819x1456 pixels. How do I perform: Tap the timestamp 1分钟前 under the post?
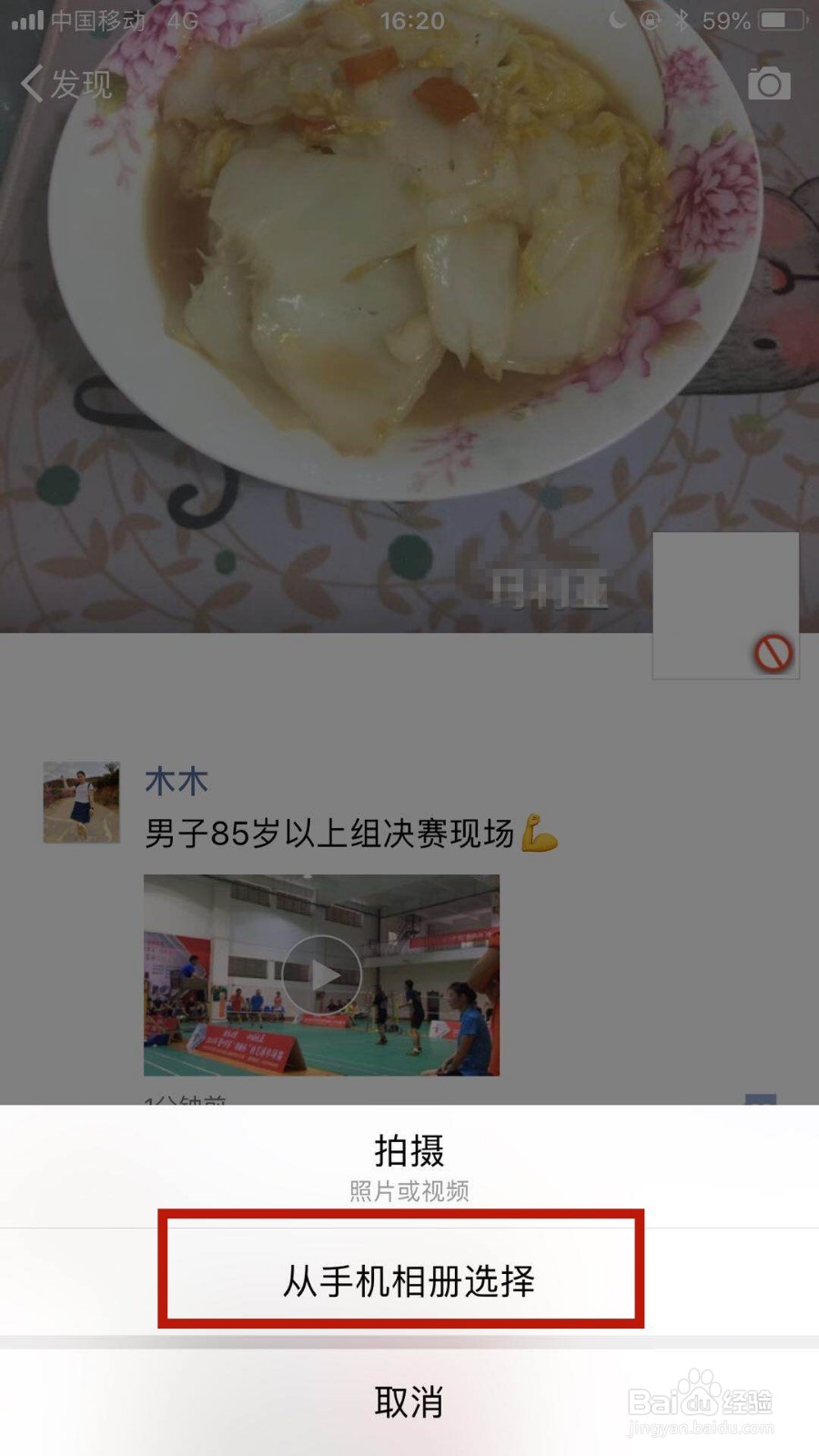pos(182,1101)
